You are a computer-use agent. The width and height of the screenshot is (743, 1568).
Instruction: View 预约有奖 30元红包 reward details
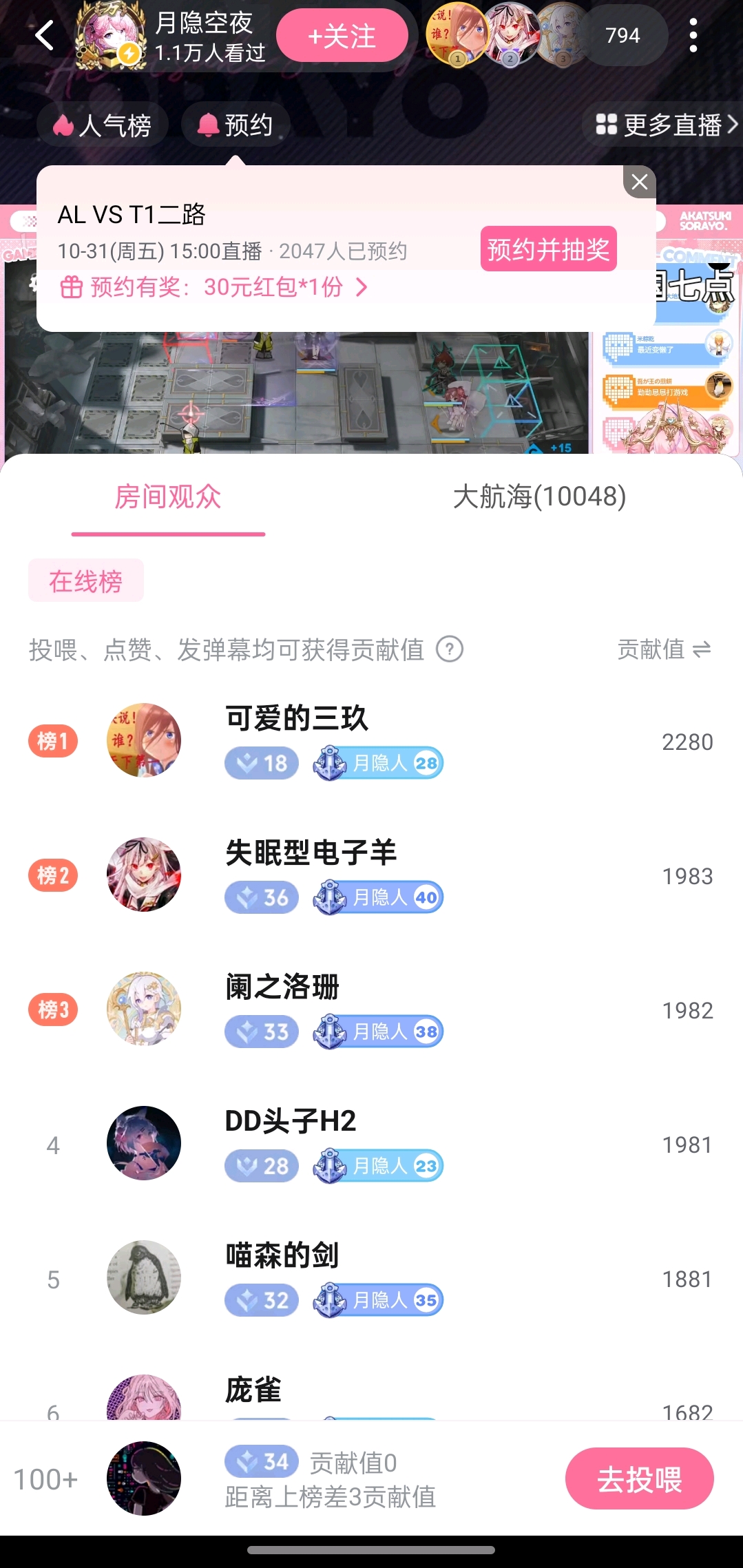215,287
